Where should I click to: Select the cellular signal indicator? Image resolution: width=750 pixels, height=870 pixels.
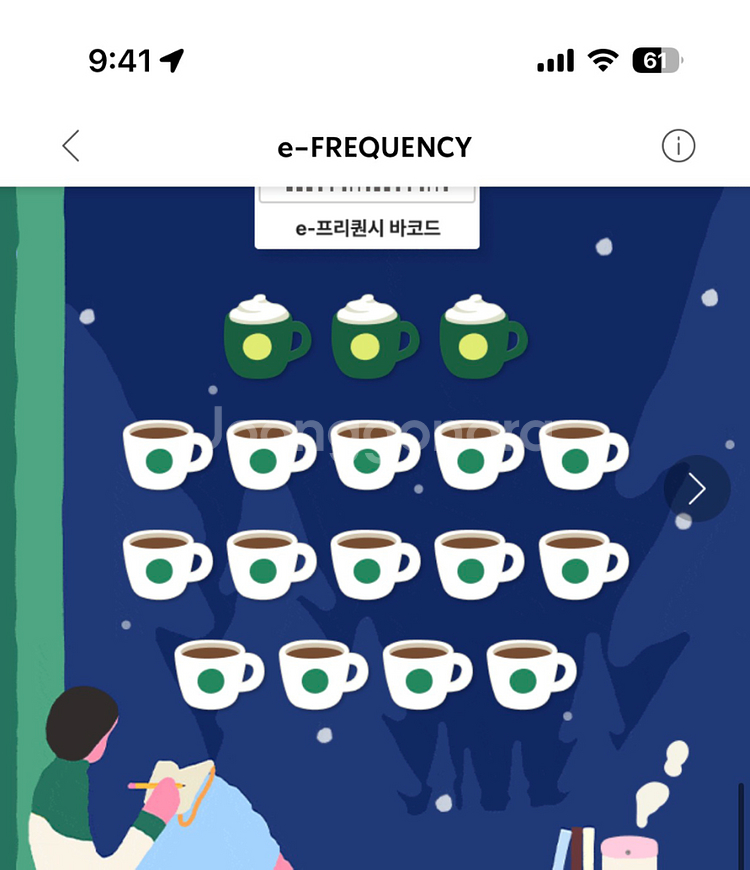553,60
